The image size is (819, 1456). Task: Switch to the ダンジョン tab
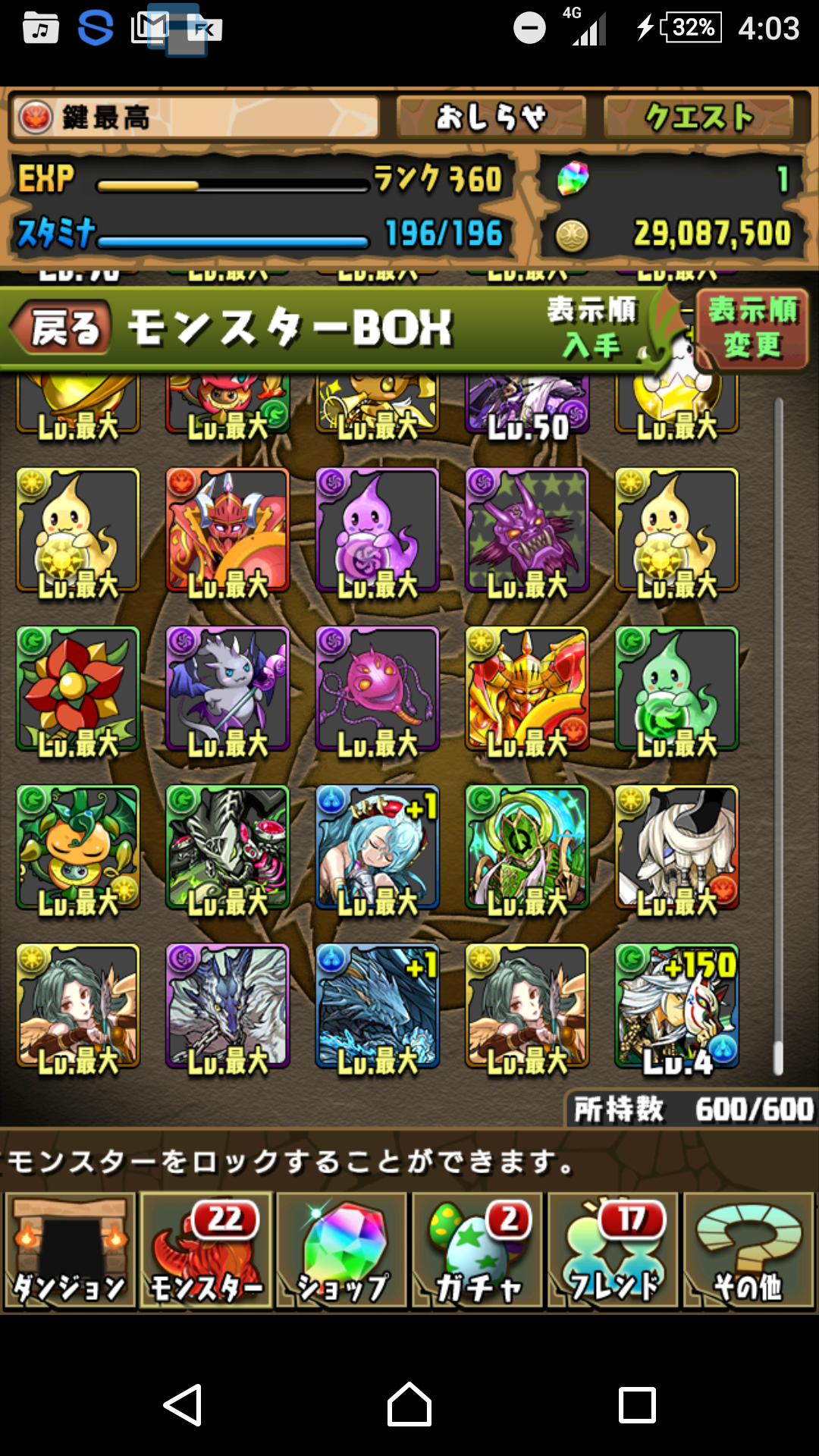pyautogui.click(x=70, y=1250)
